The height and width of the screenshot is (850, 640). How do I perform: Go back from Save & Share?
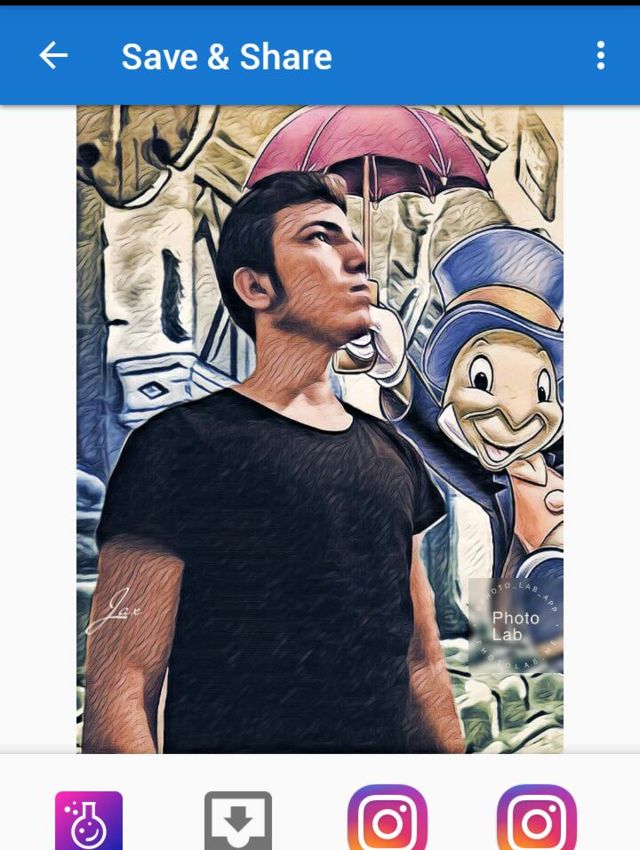53,56
